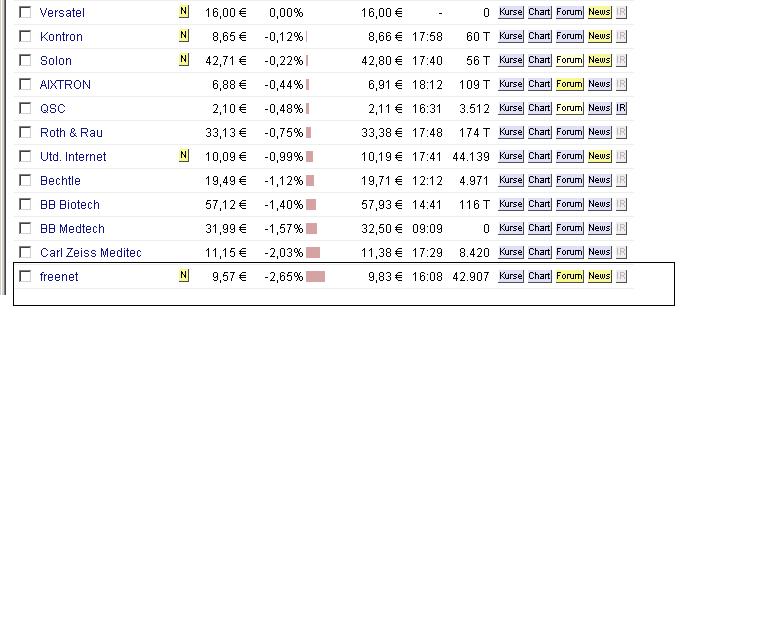This screenshot has width=775, height=621.
Task: Open the Forum for freenet
Action: tap(569, 276)
